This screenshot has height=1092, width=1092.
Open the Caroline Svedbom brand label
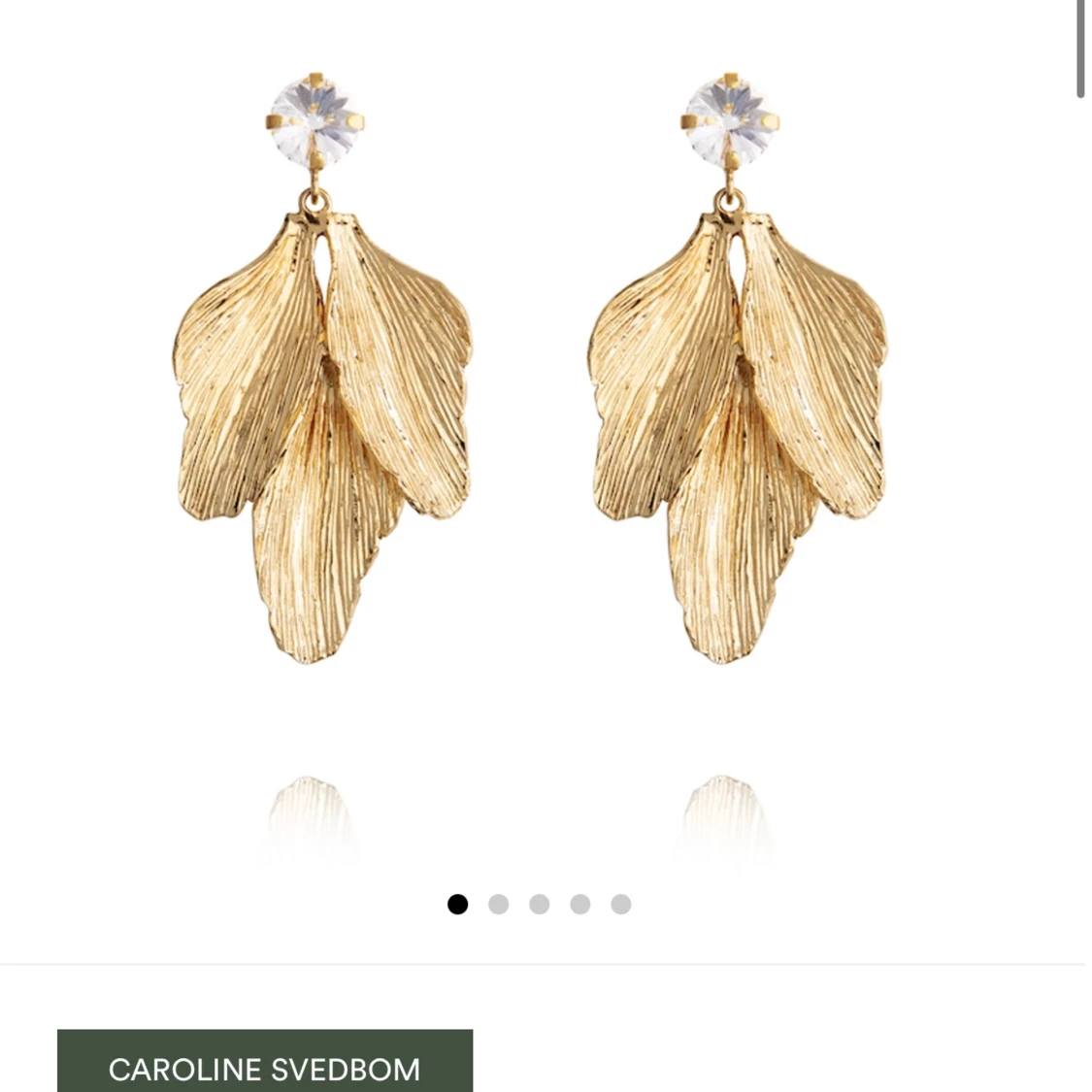click(x=264, y=1067)
